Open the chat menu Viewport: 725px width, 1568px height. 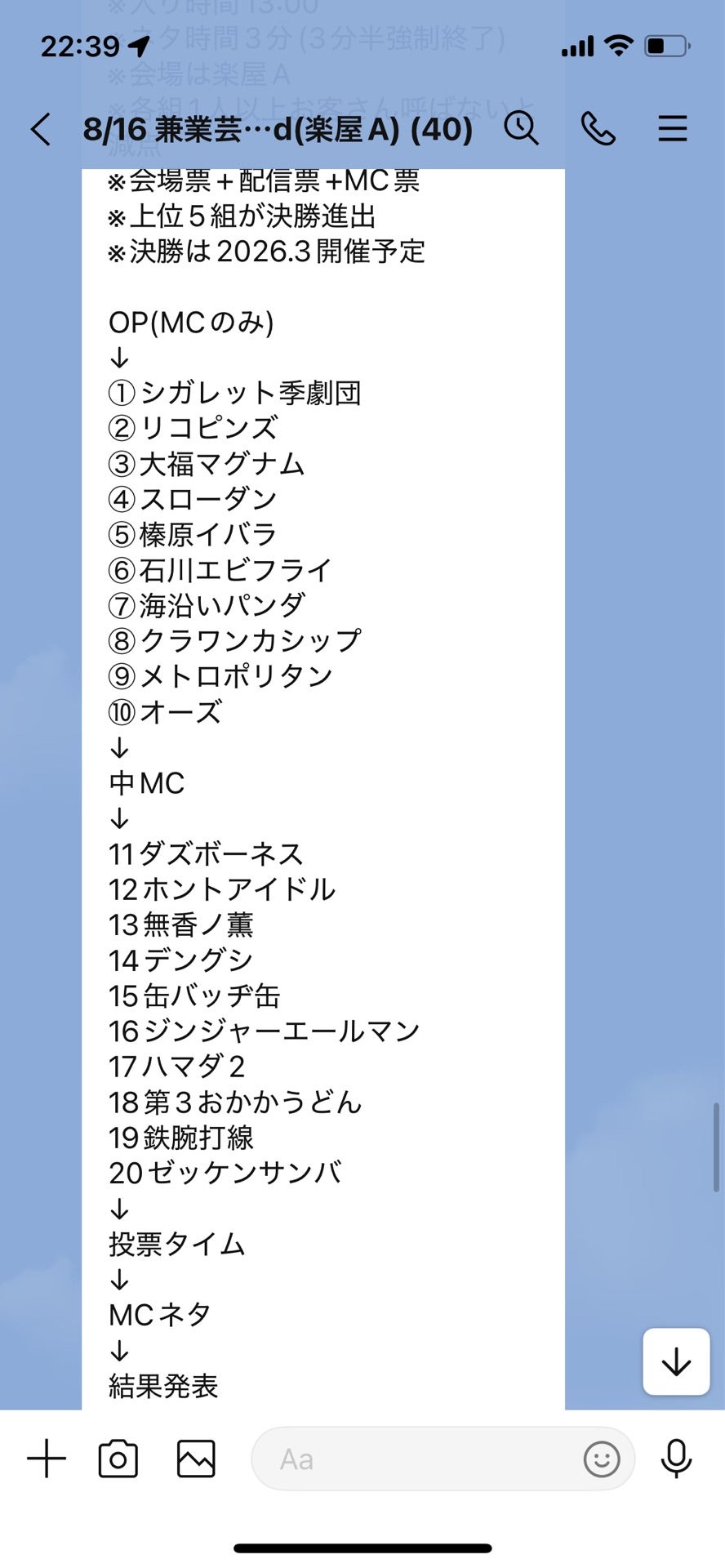[673, 128]
